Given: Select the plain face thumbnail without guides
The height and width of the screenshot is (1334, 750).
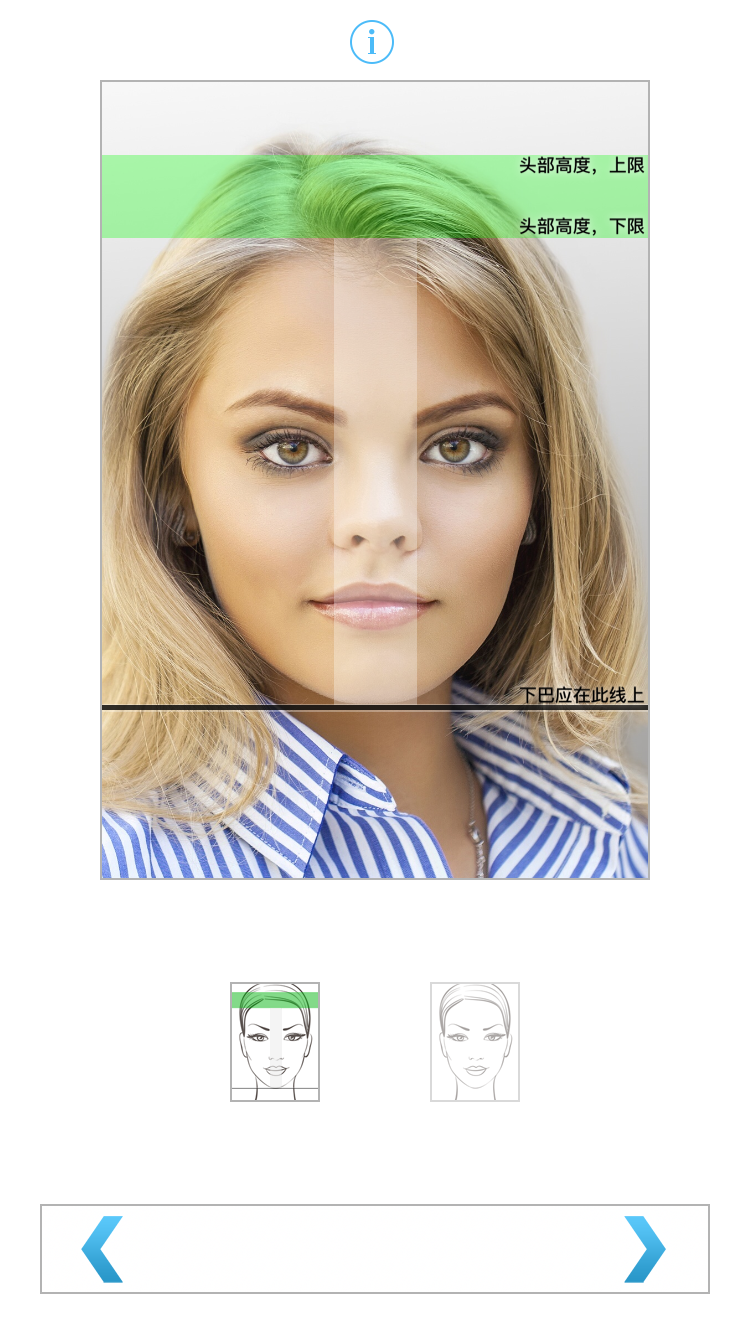Looking at the screenshot, I should (475, 1042).
